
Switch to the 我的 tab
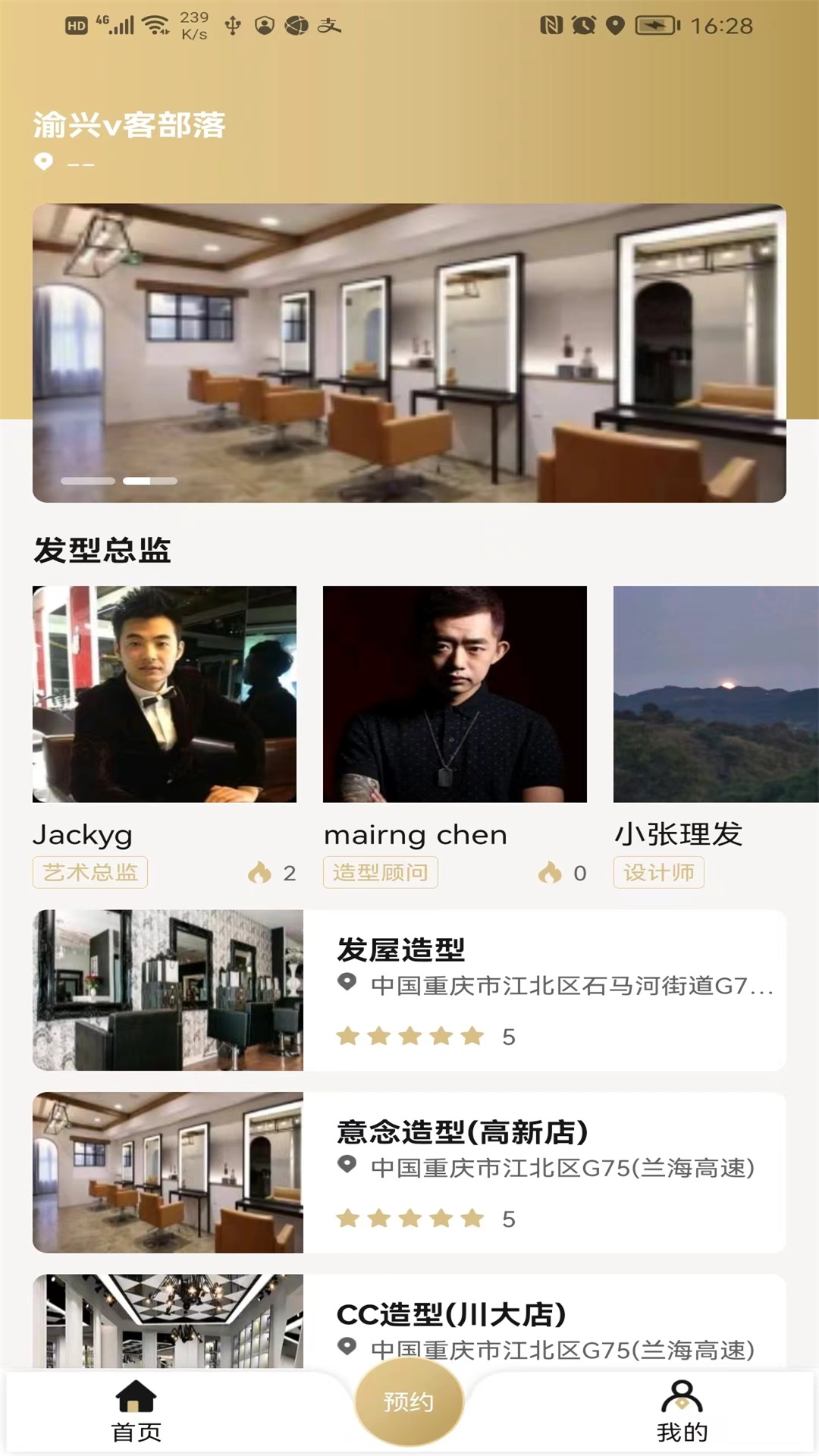point(682,1412)
